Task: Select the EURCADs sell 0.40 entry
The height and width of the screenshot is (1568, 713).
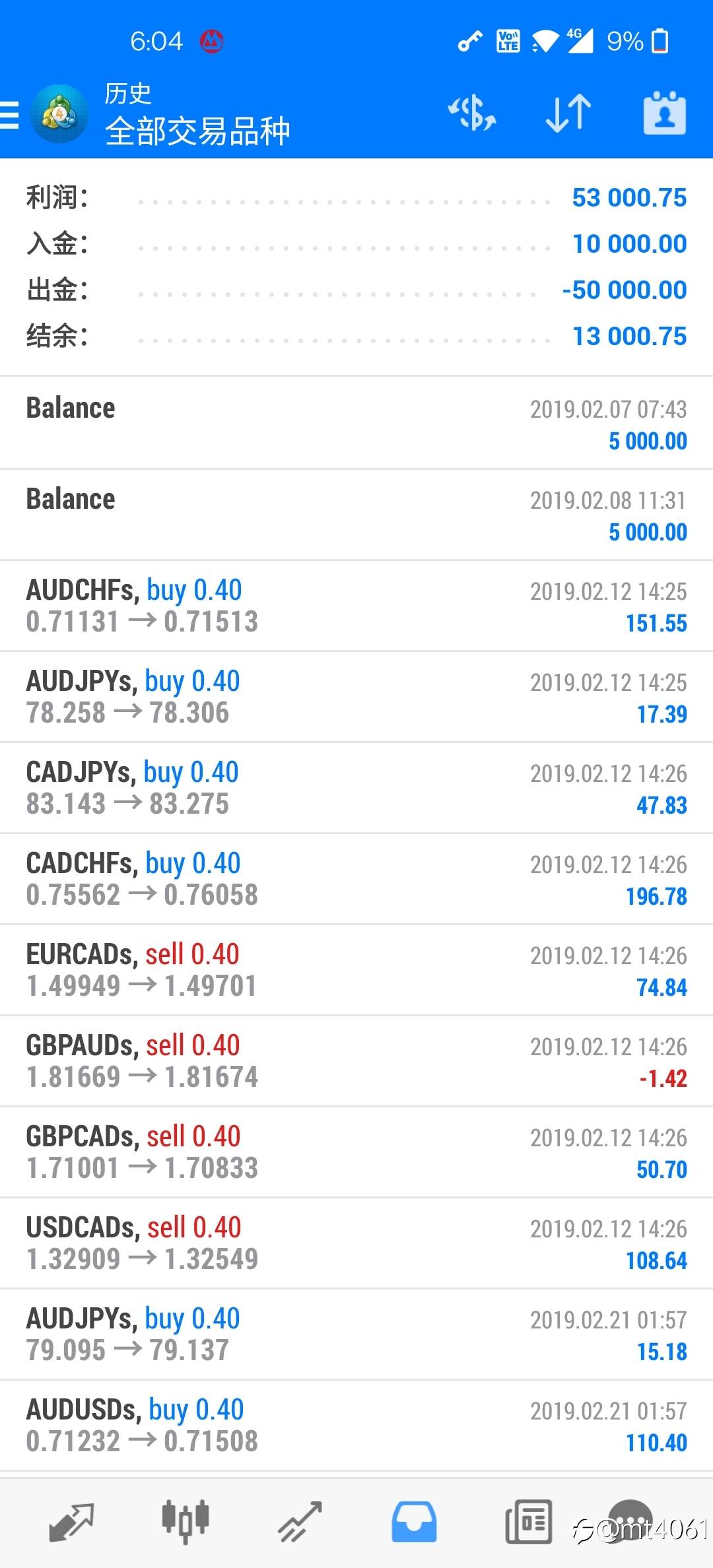Action: [356, 970]
